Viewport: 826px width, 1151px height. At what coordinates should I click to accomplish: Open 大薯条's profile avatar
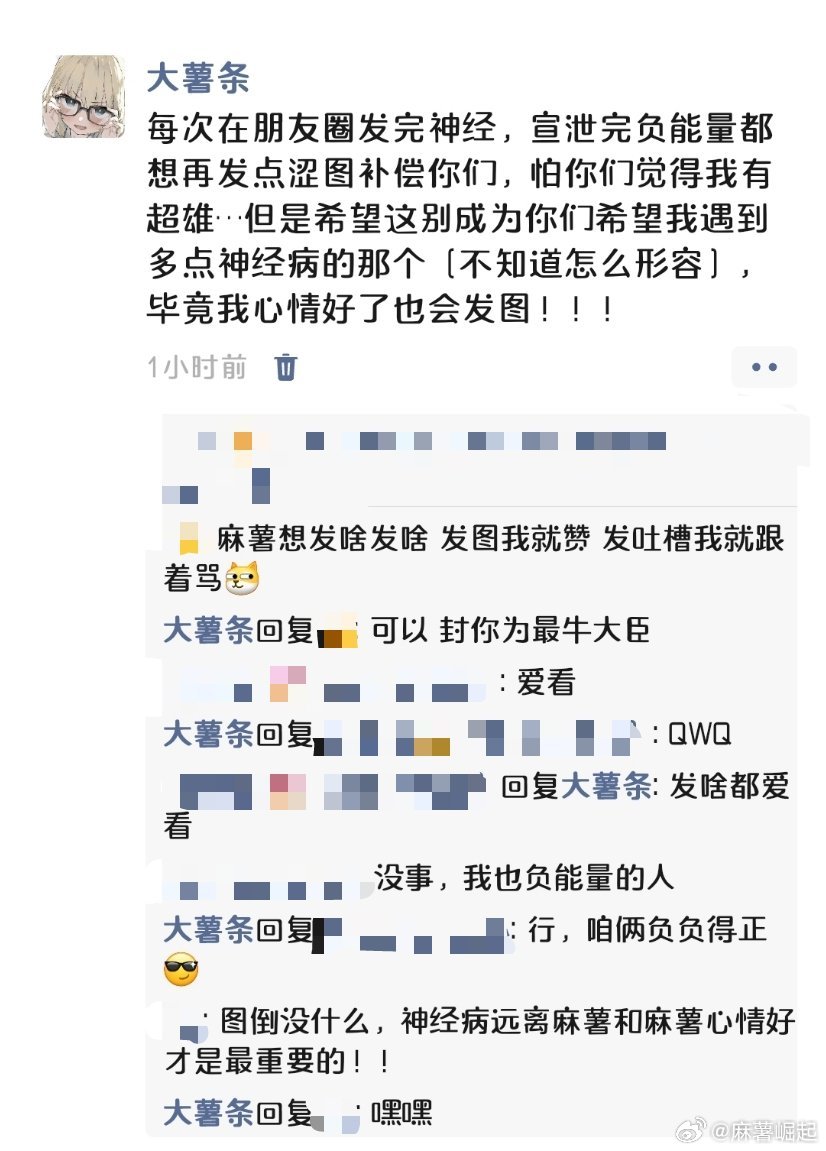click(x=81, y=97)
